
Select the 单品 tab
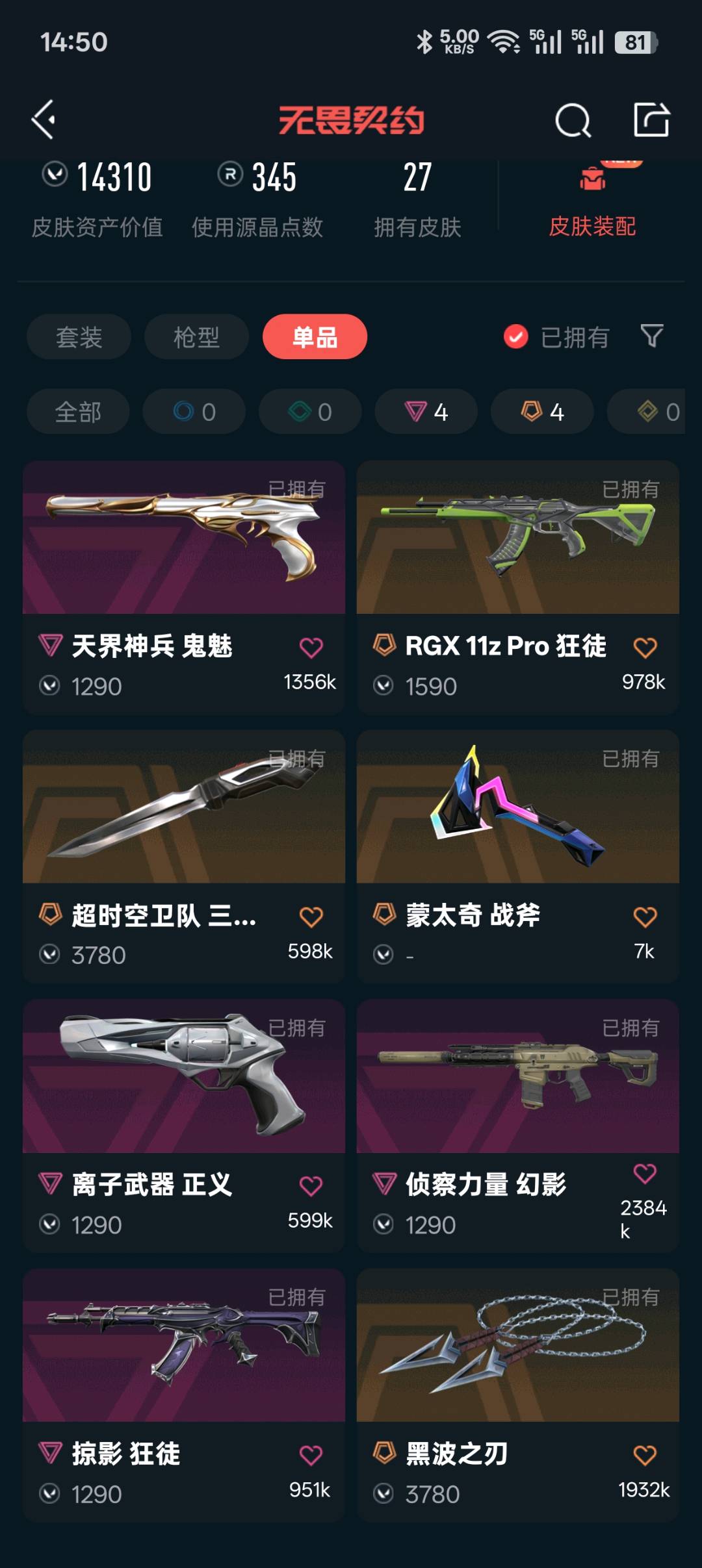[x=315, y=337]
